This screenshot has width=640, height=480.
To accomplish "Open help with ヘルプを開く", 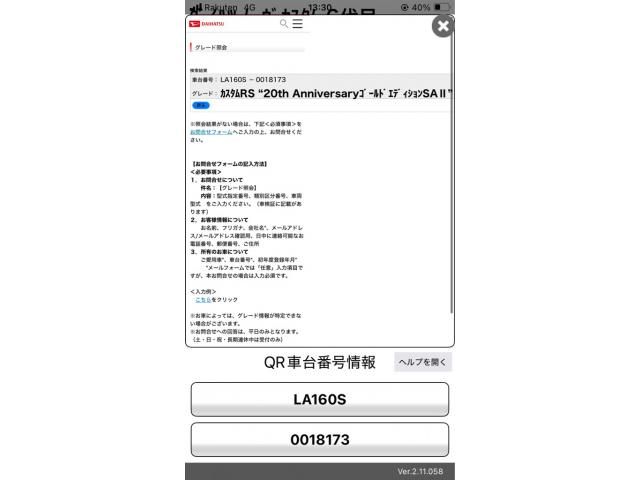I will click(423, 362).
